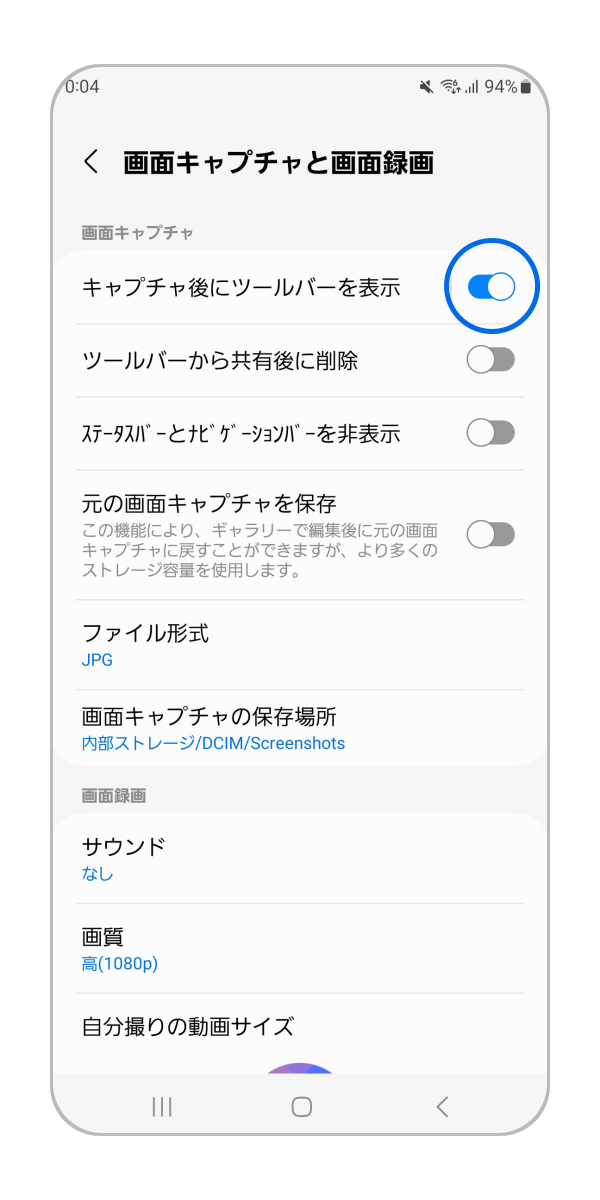
Task: Open ファイル形式 setting
Action: (x=300, y=645)
